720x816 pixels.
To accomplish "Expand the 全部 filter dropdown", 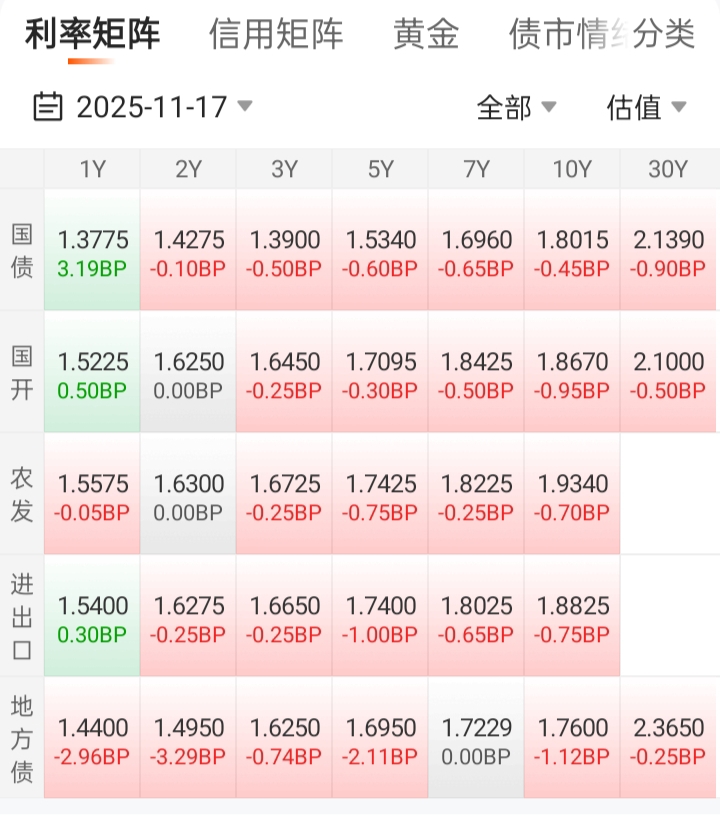I will coord(516,107).
